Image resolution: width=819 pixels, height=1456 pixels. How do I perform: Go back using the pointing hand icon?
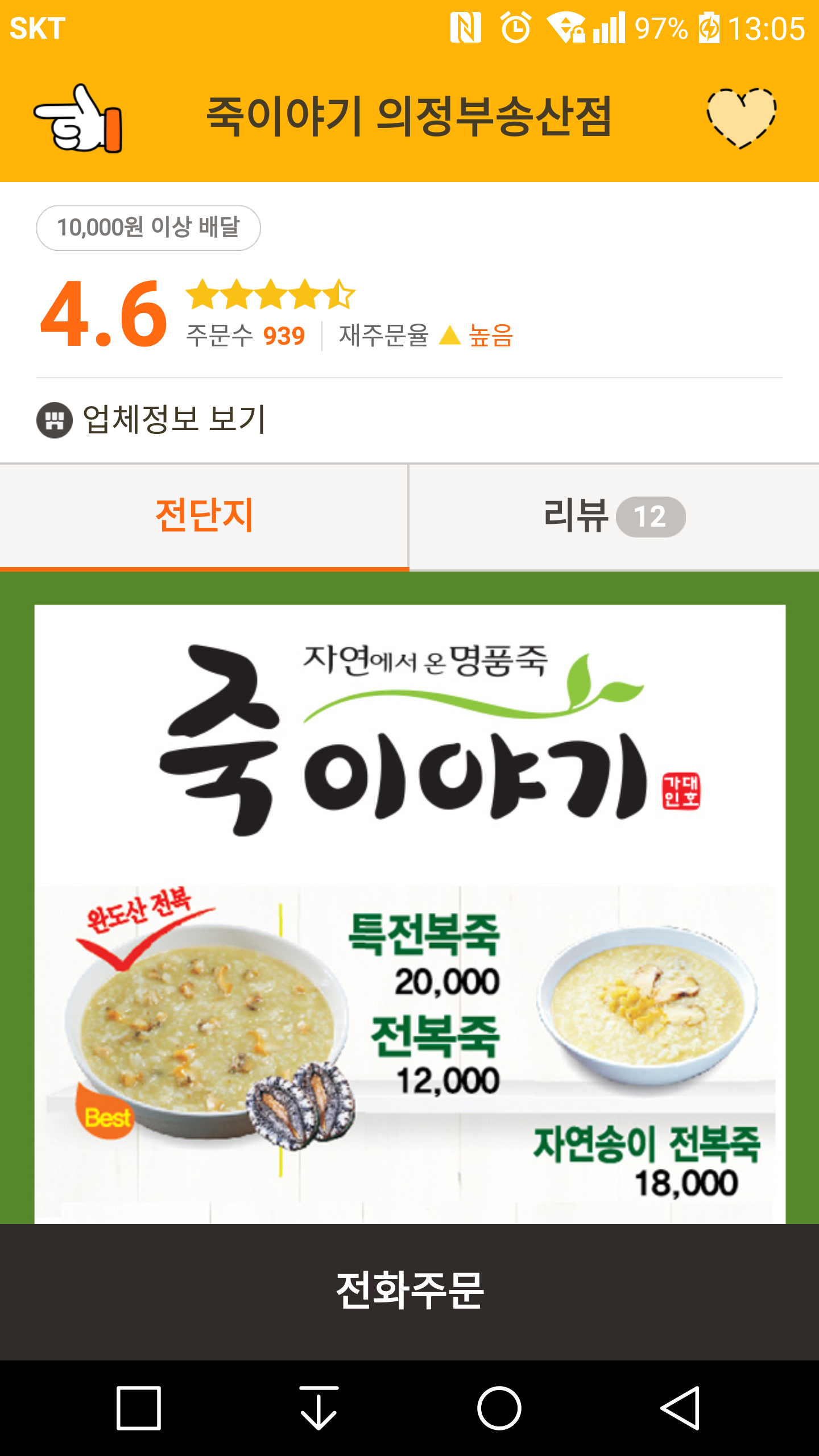pos(78,118)
